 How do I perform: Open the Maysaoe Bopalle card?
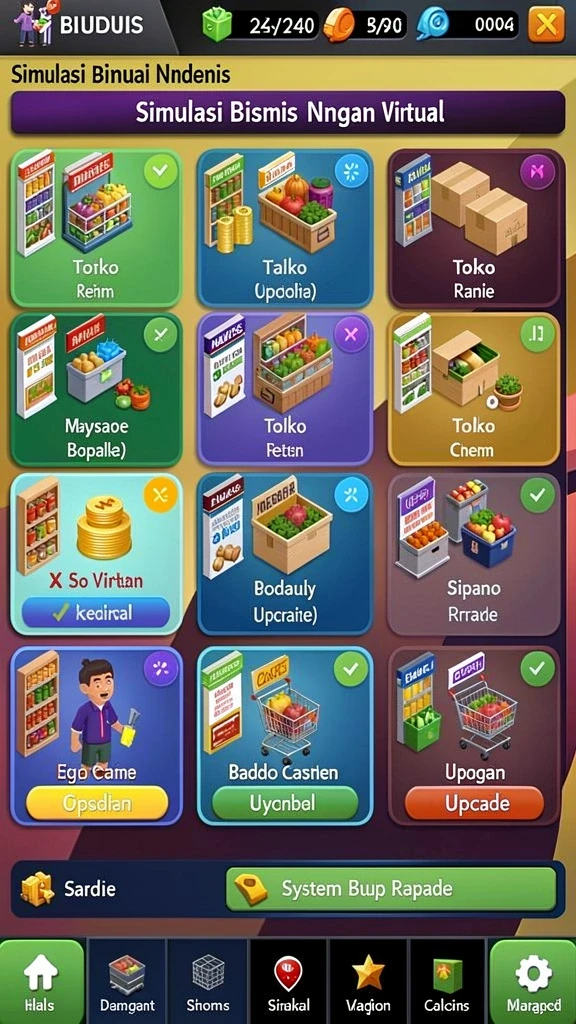(x=97, y=389)
